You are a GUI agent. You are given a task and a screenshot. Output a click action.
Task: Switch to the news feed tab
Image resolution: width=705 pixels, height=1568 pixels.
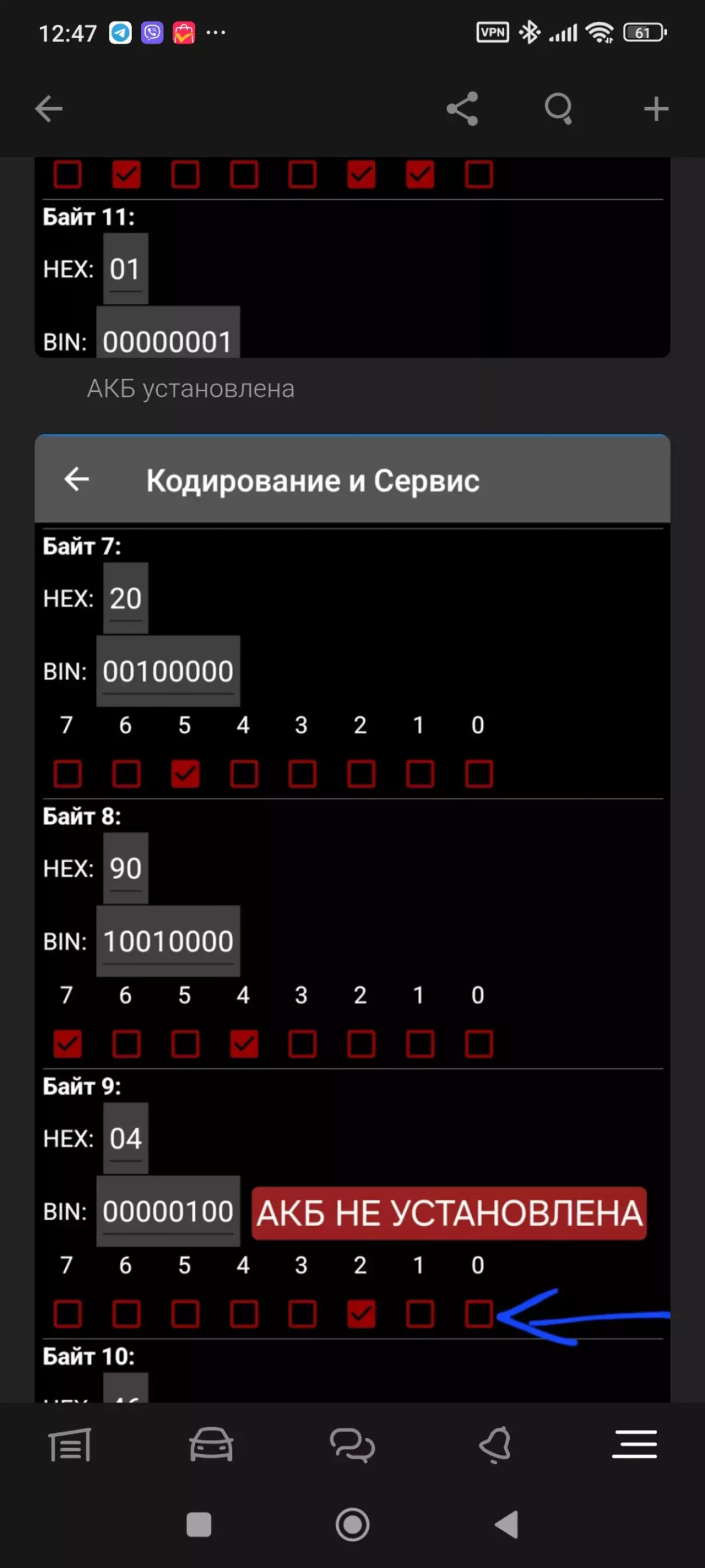[x=70, y=1445]
